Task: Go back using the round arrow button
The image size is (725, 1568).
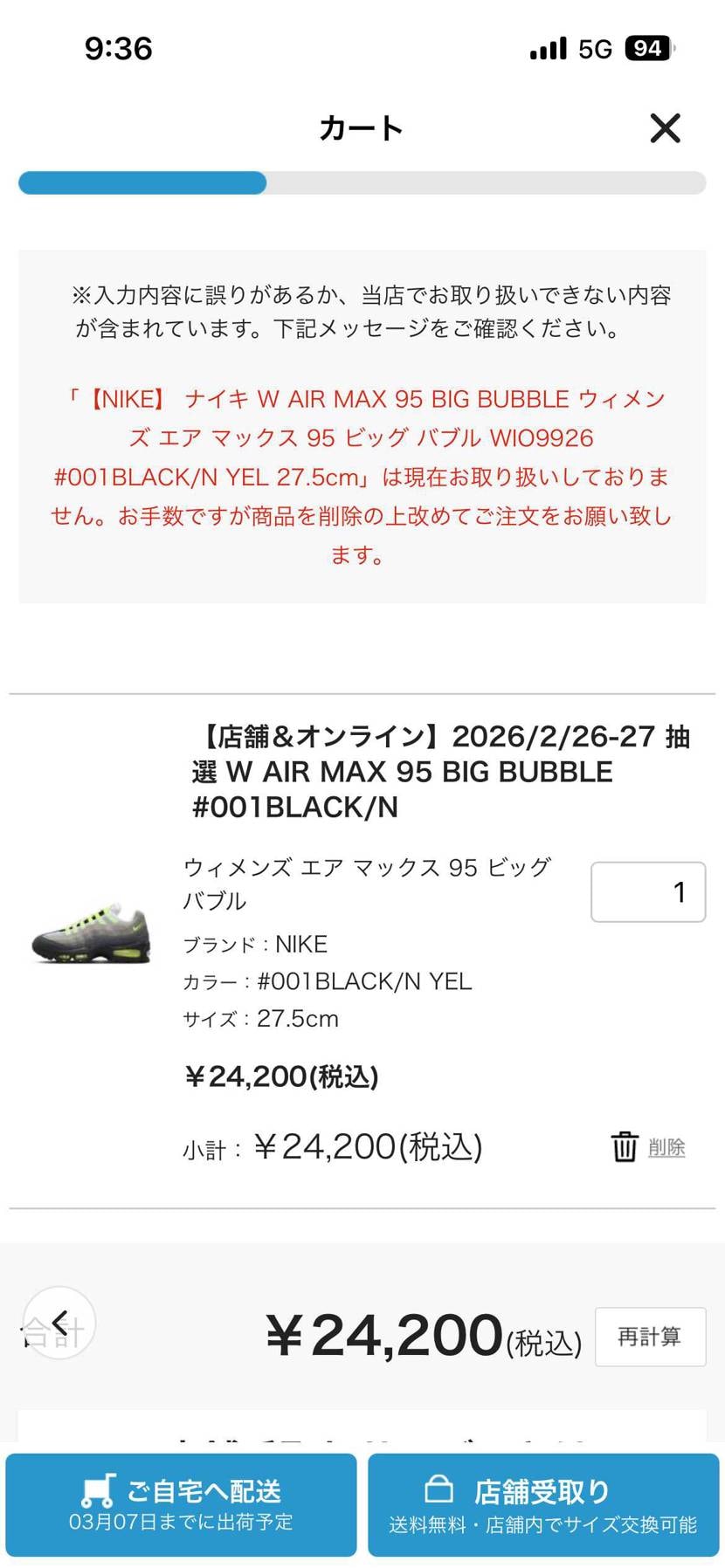Action: (x=59, y=1323)
